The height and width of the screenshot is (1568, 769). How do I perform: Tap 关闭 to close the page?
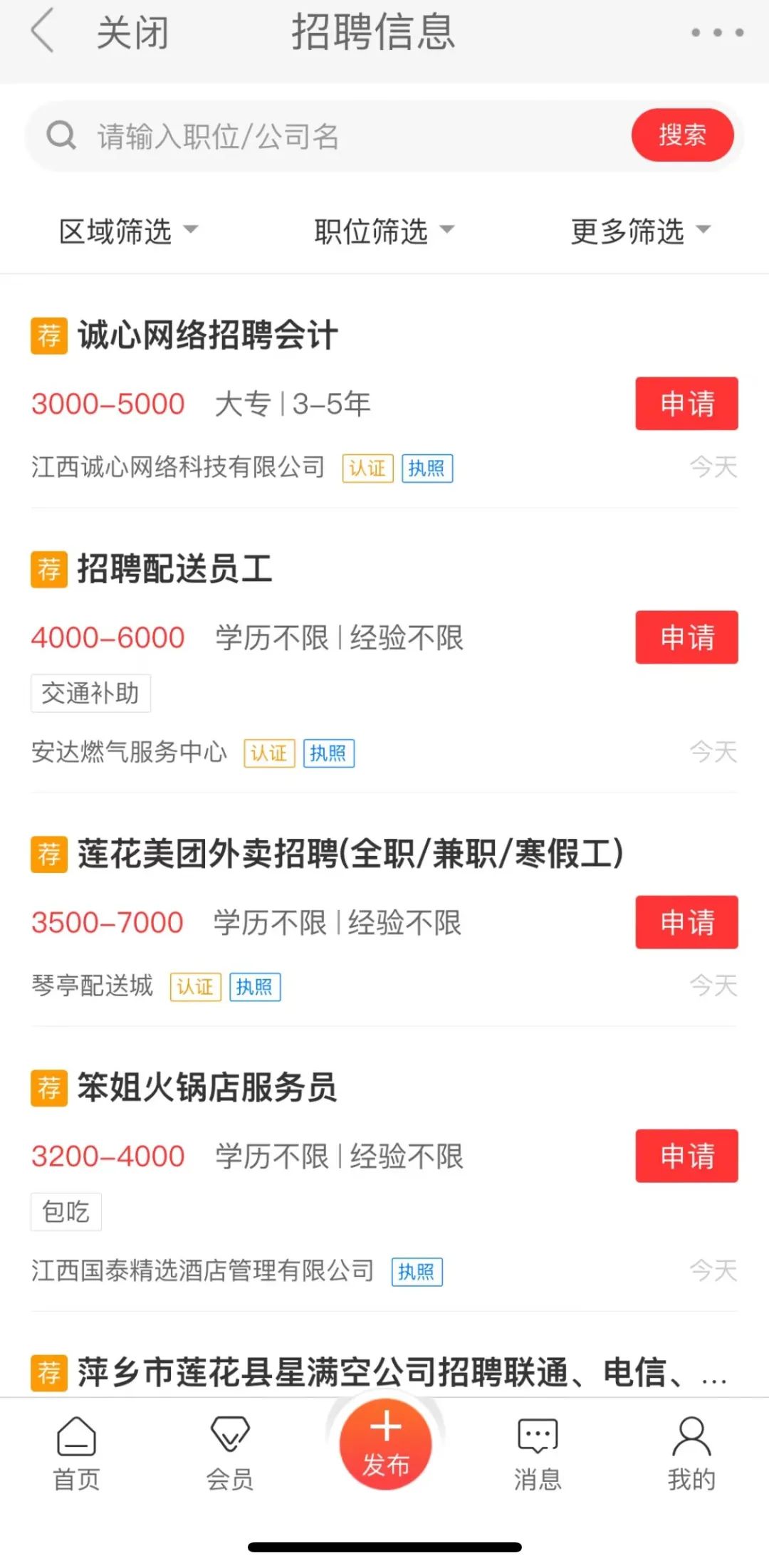click(132, 33)
